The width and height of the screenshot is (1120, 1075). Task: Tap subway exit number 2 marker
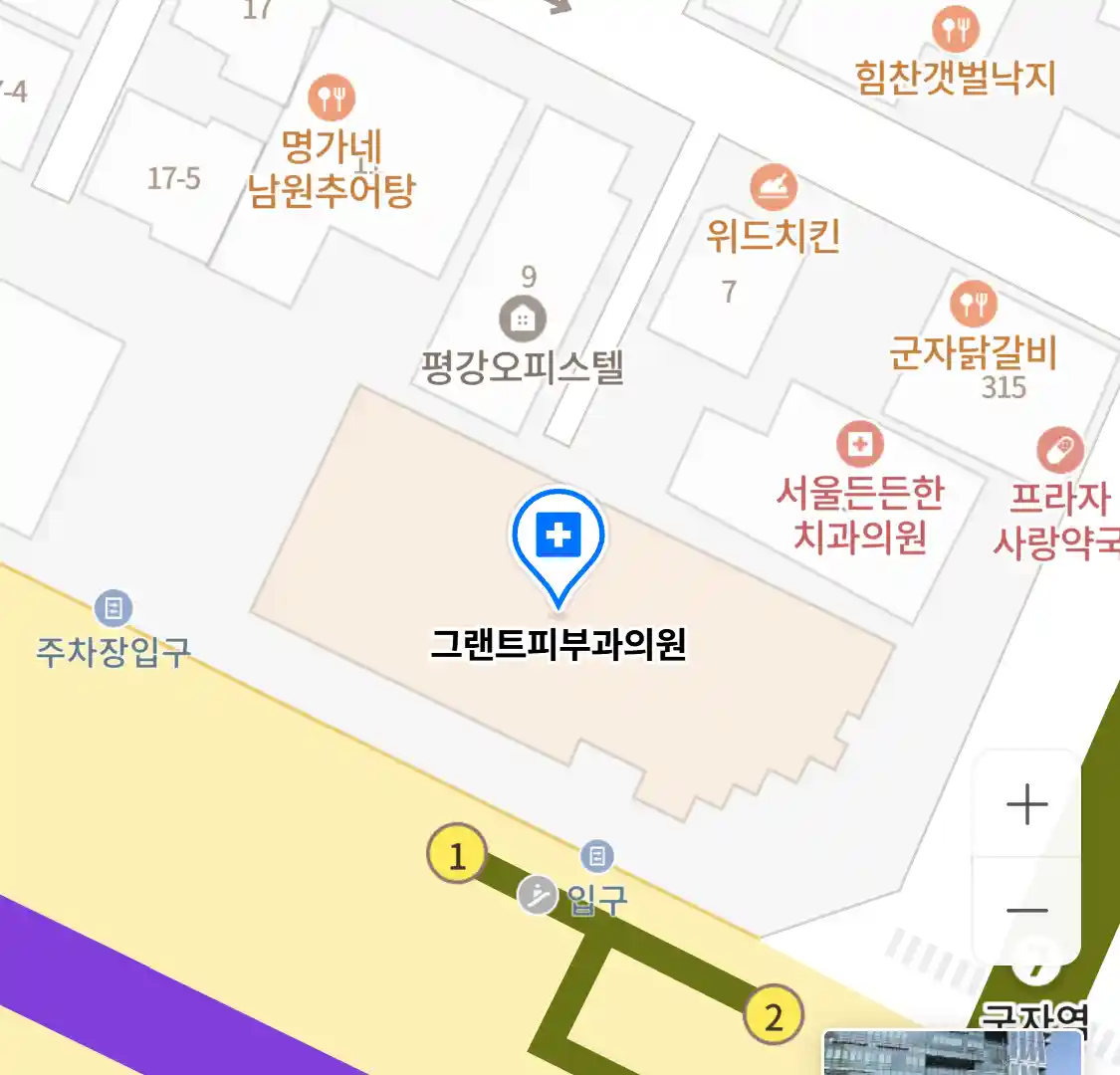tap(774, 1016)
